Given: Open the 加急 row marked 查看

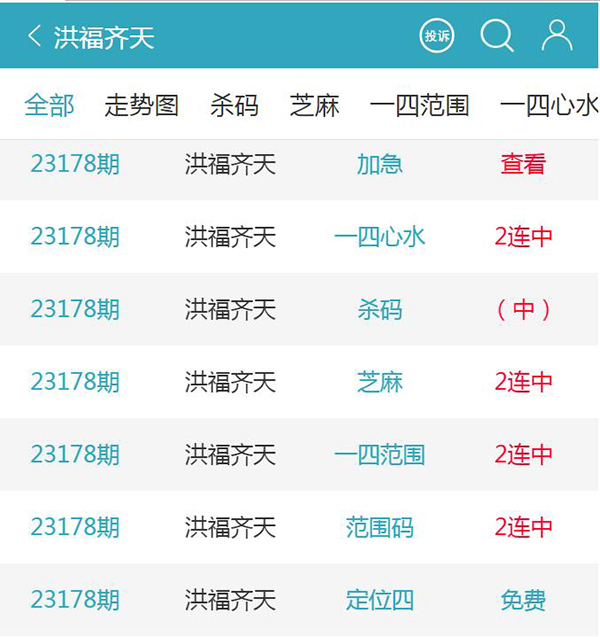Looking at the screenshot, I should (523, 164).
